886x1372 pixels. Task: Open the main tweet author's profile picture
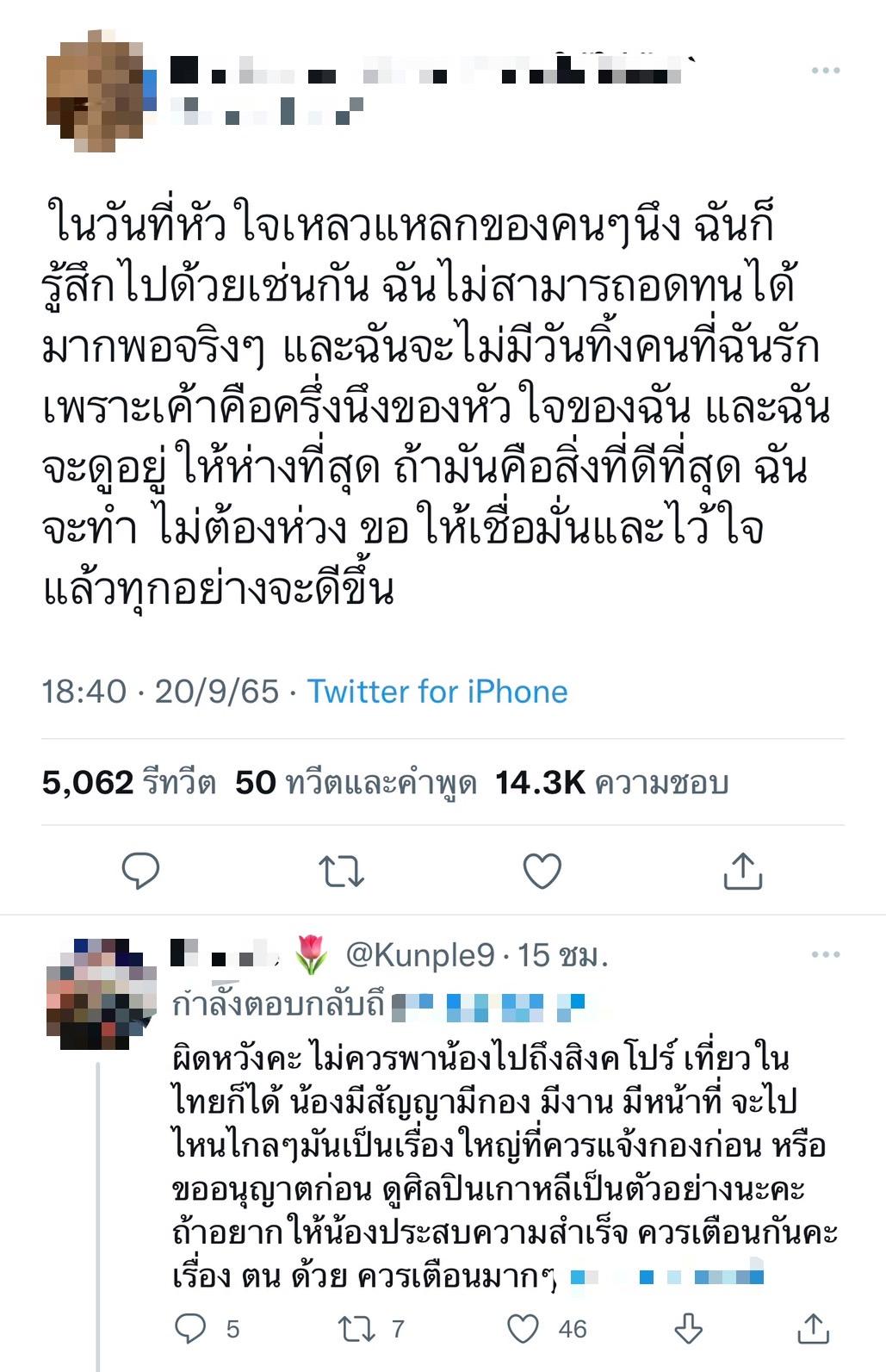click(x=96, y=91)
